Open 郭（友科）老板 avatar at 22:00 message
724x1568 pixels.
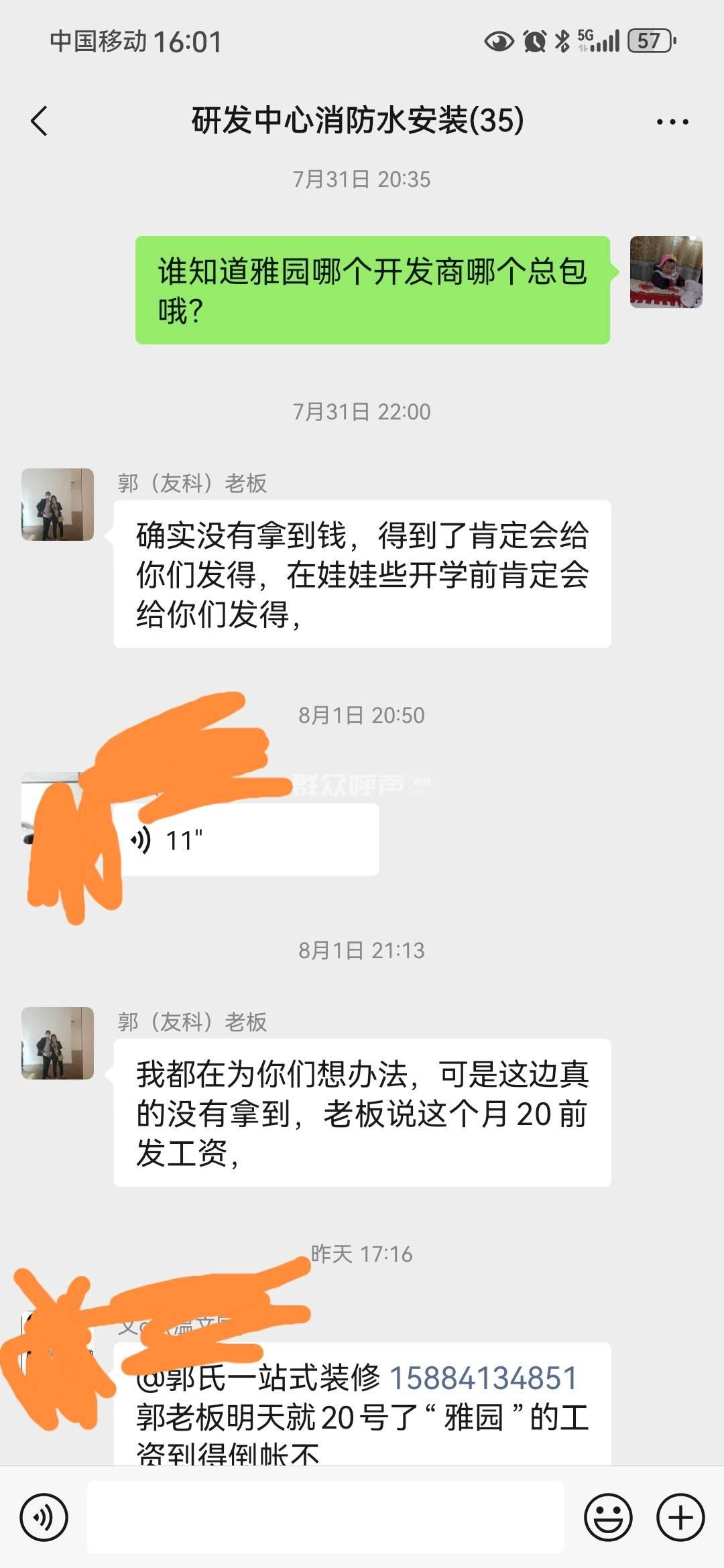pos(58,505)
